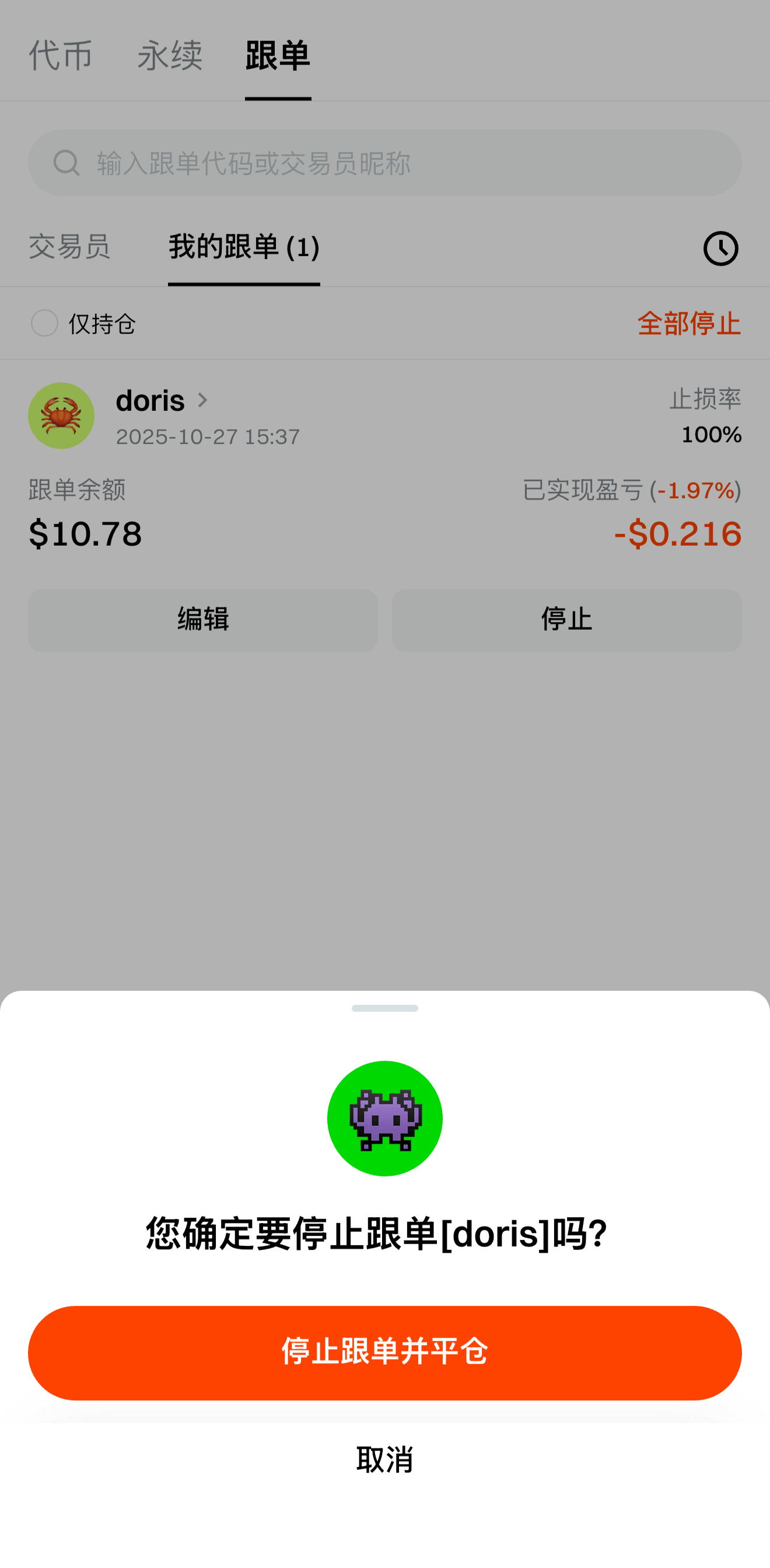Click the search magnifier icon
Screen dimensions: 770x1568
67,163
